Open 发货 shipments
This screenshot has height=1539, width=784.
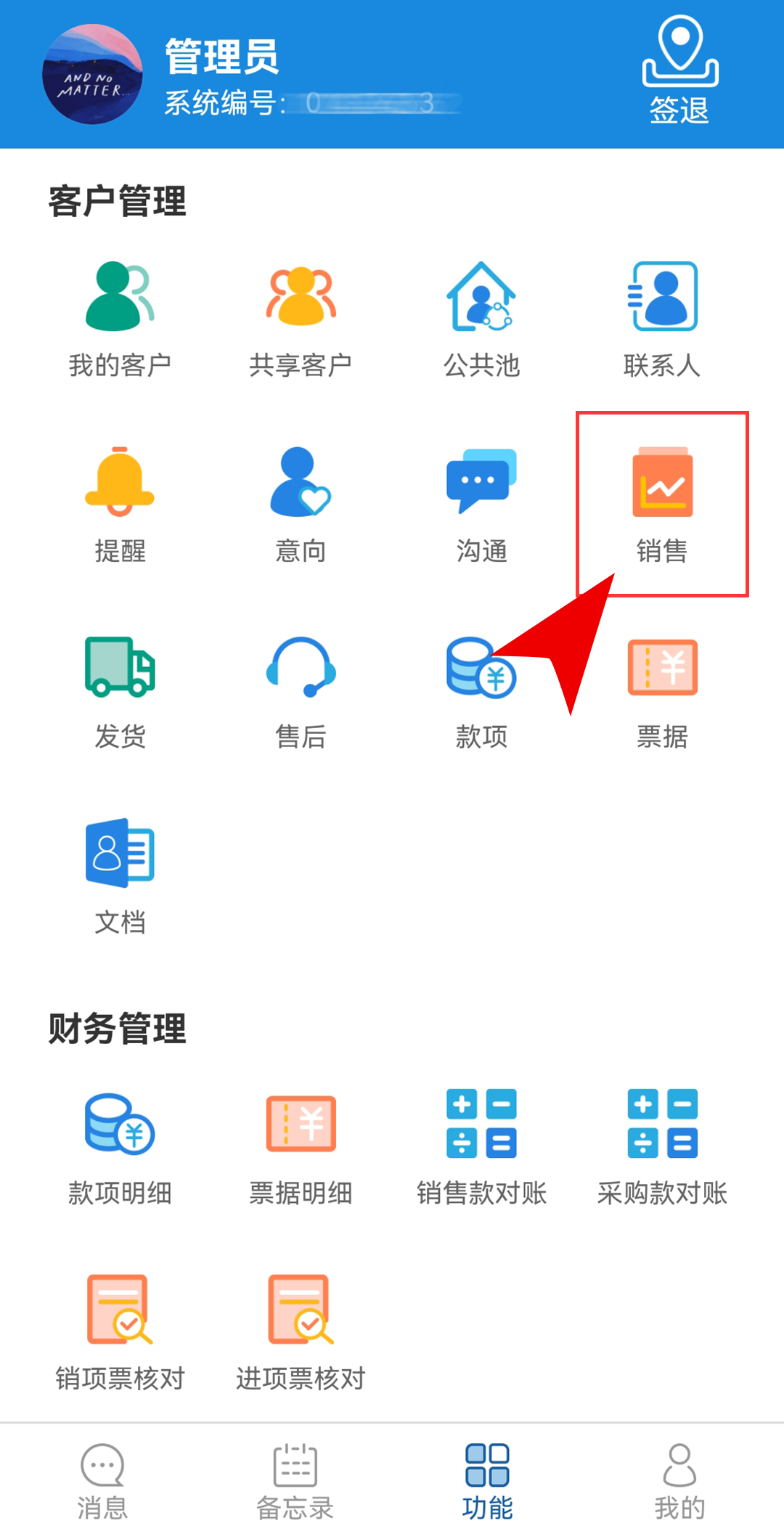pyautogui.click(x=120, y=691)
